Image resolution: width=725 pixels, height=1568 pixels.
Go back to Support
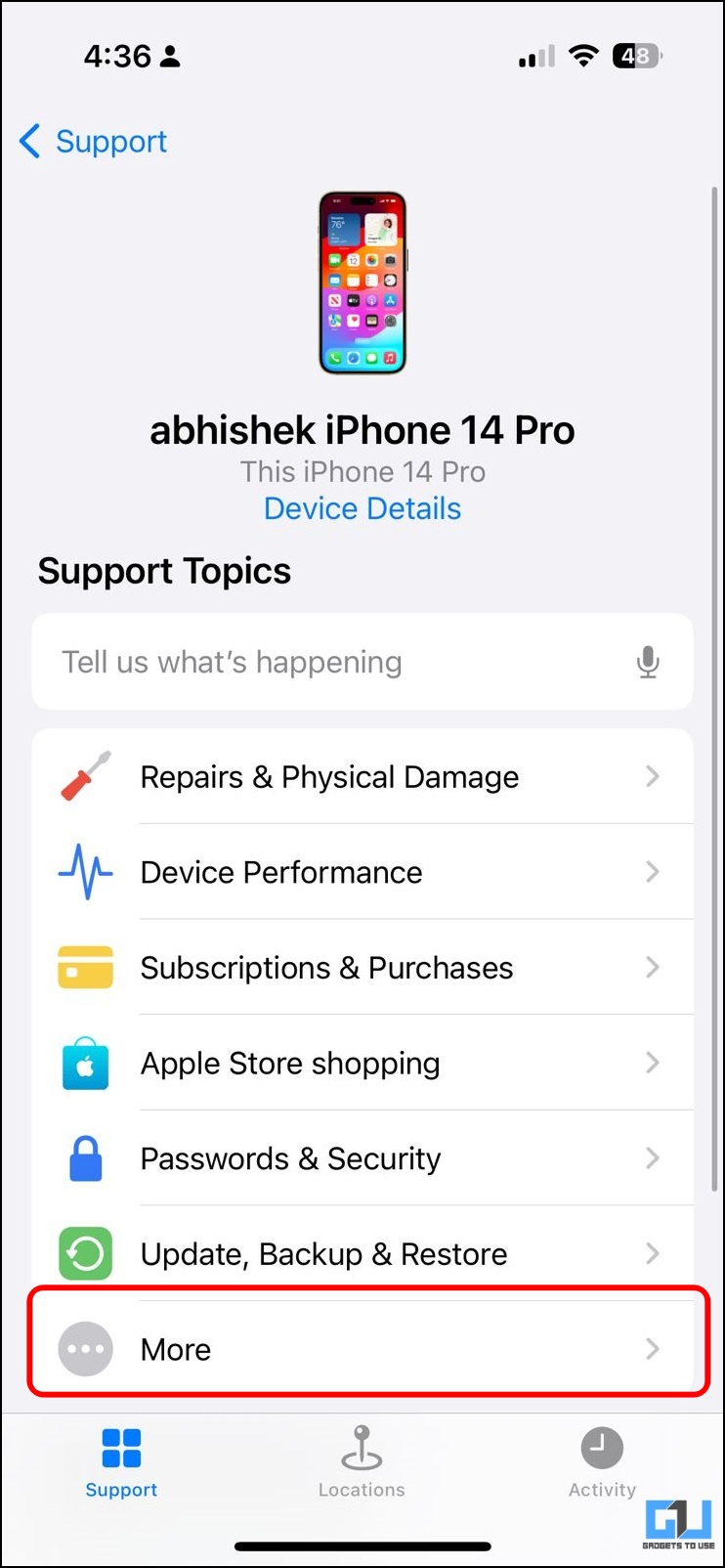94,142
